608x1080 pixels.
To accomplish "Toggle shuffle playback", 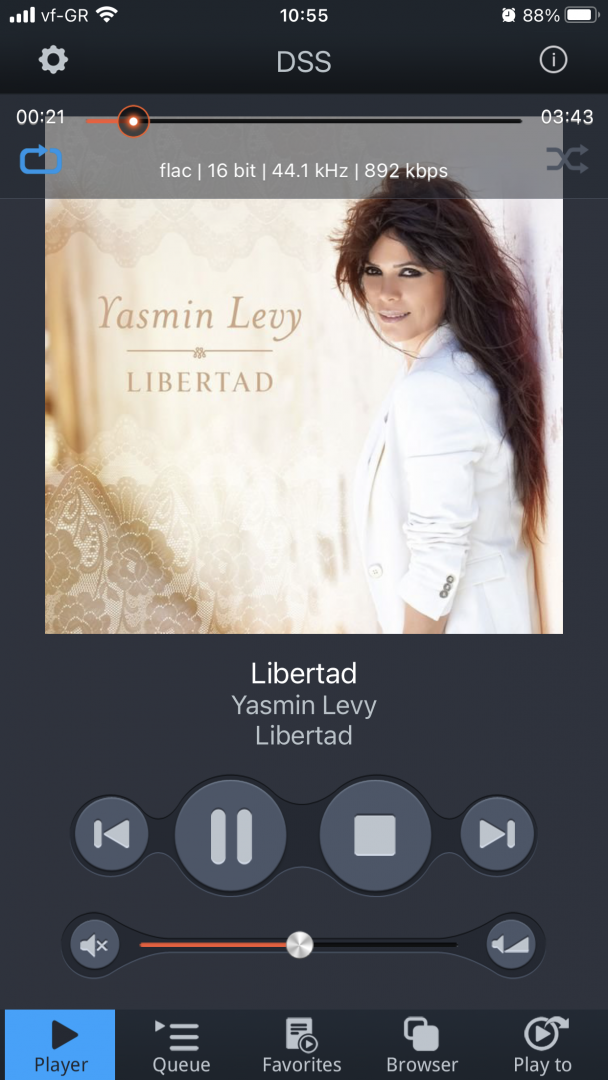I will coord(567,159).
